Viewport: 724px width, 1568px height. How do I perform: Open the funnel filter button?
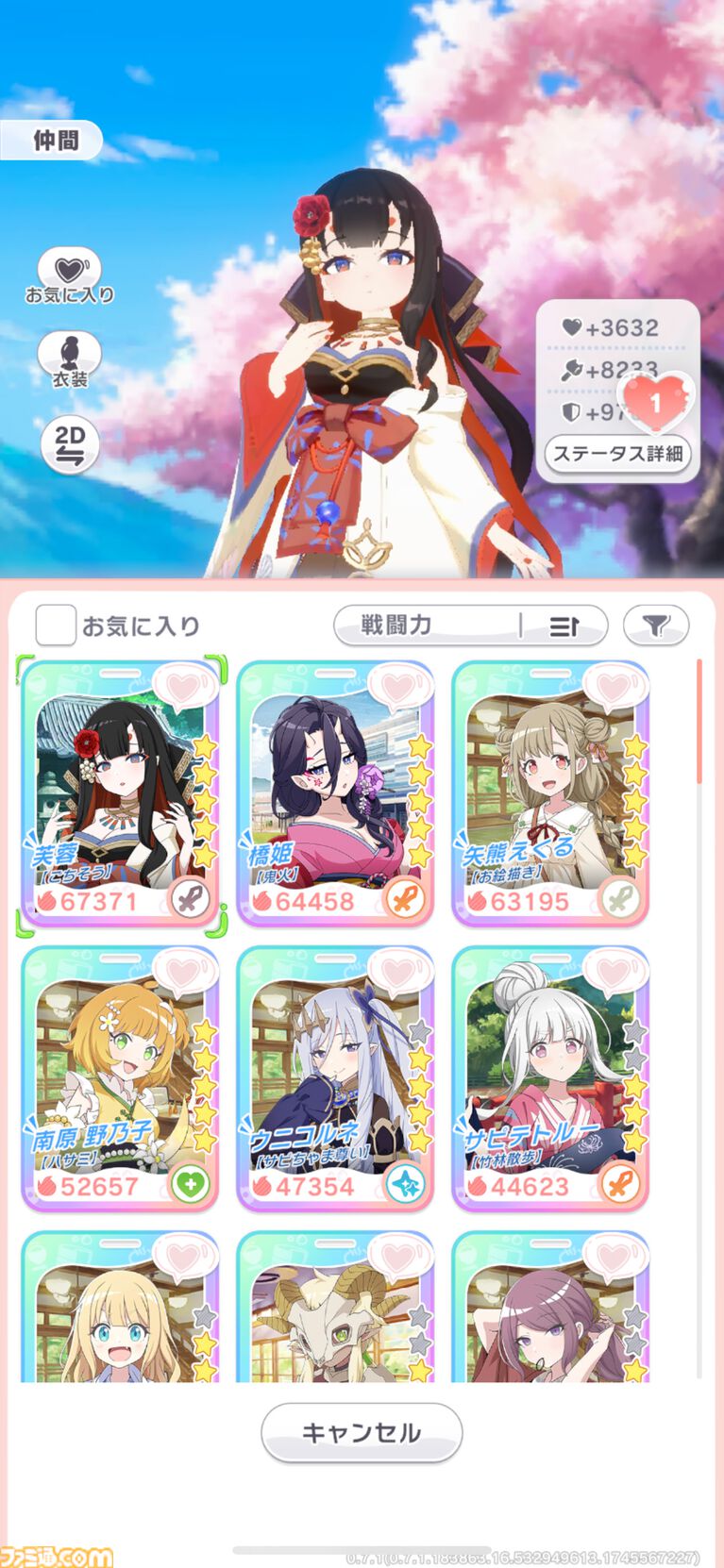pos(656,626)
